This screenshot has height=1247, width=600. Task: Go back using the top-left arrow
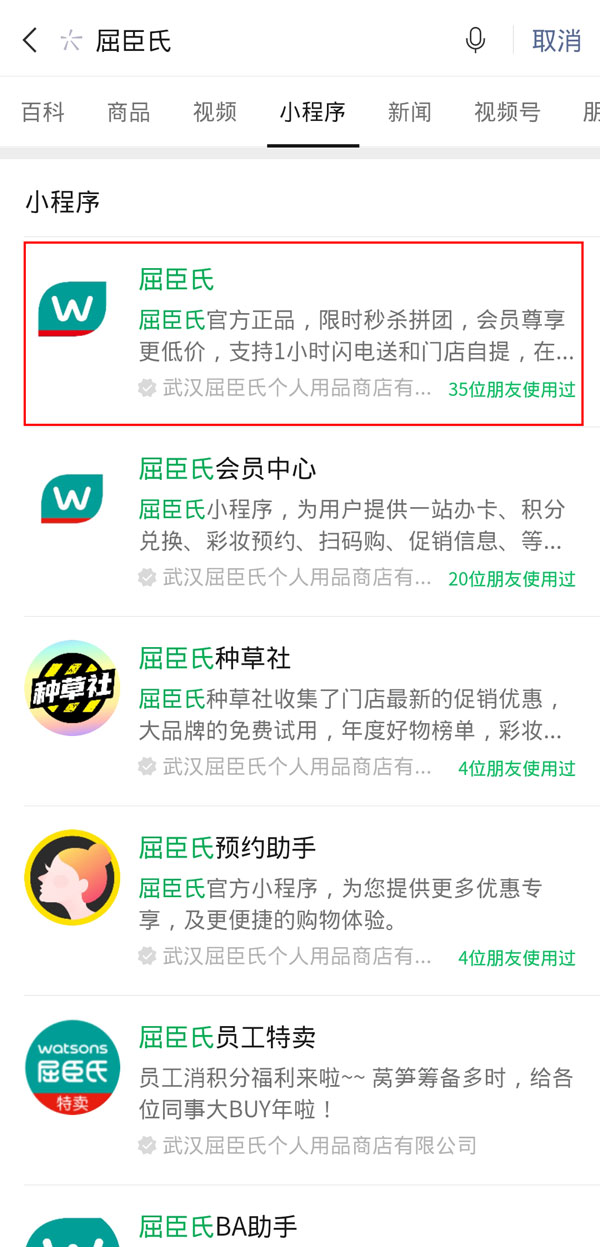[29, 40]
